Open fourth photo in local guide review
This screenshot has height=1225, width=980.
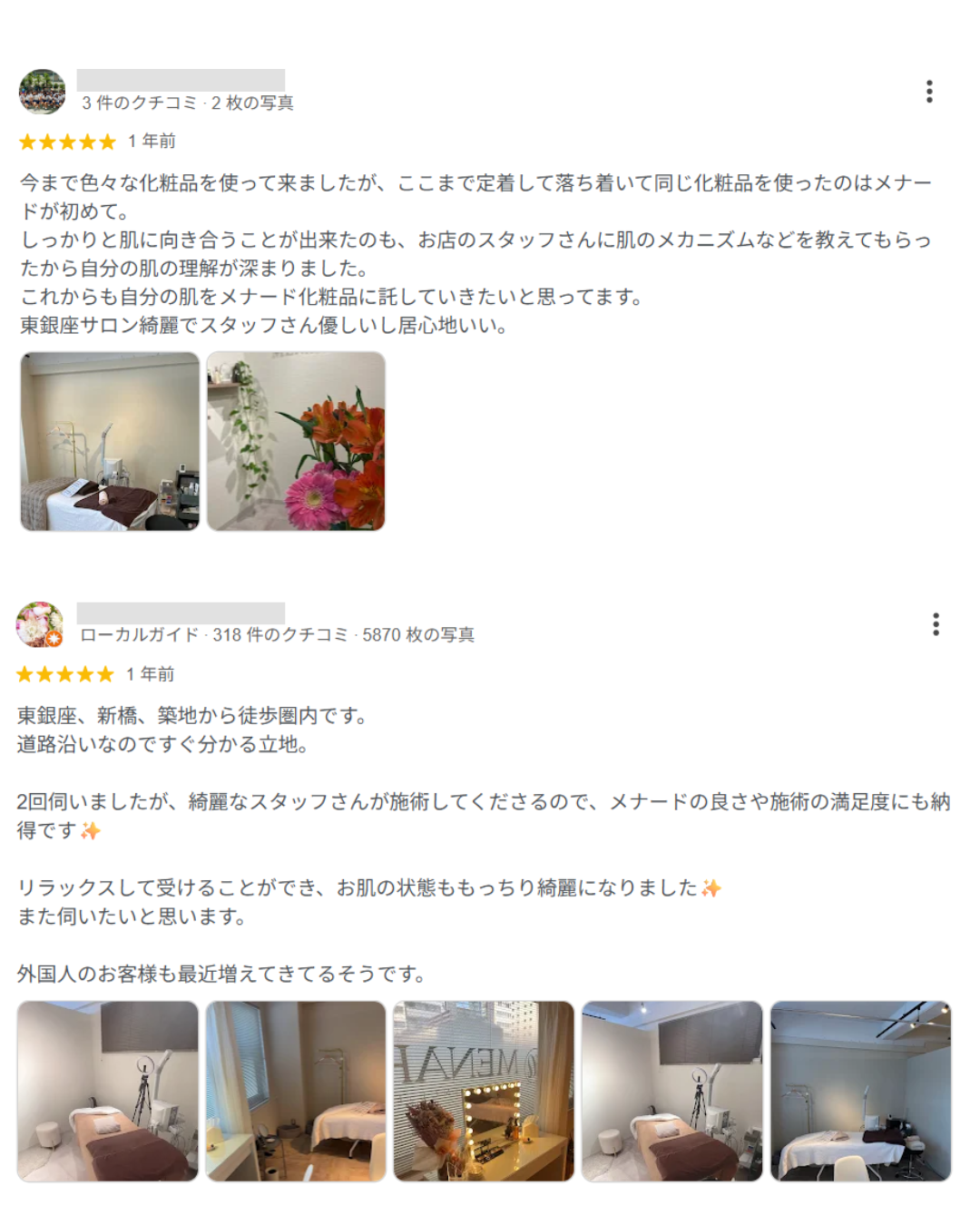671,1091
